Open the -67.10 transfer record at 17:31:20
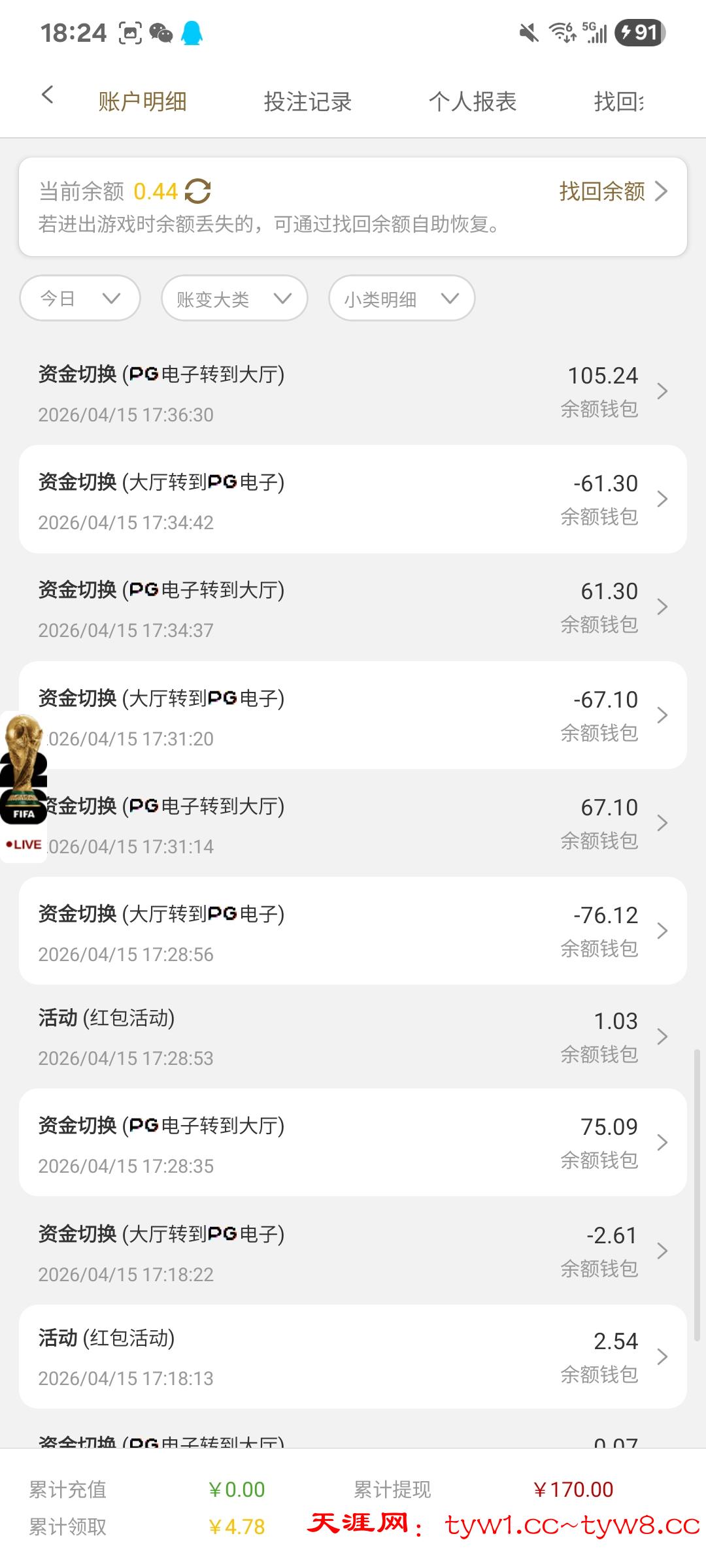 click(x=353, y=716)
